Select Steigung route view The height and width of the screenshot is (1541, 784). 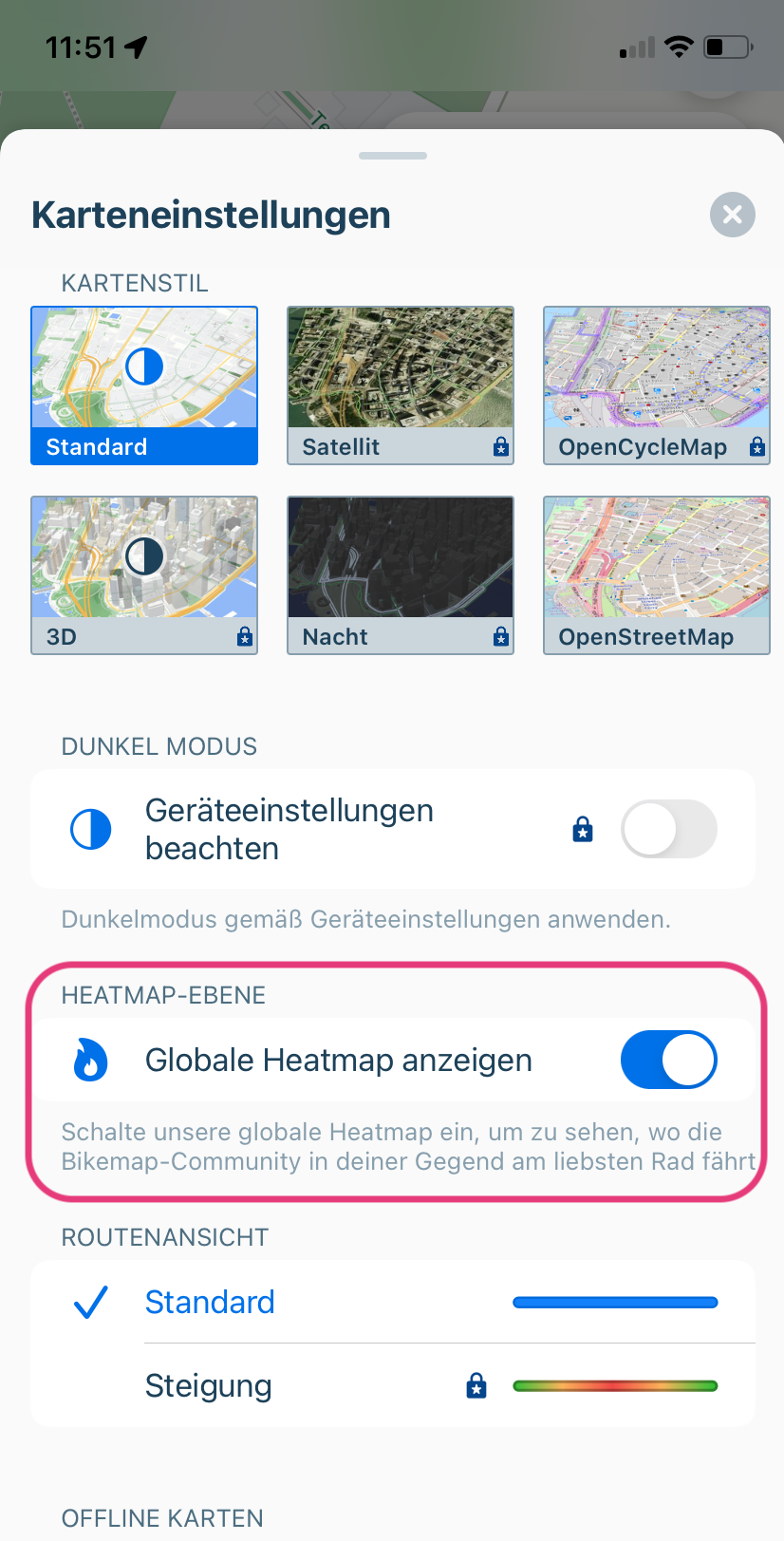coord(393,1385)
